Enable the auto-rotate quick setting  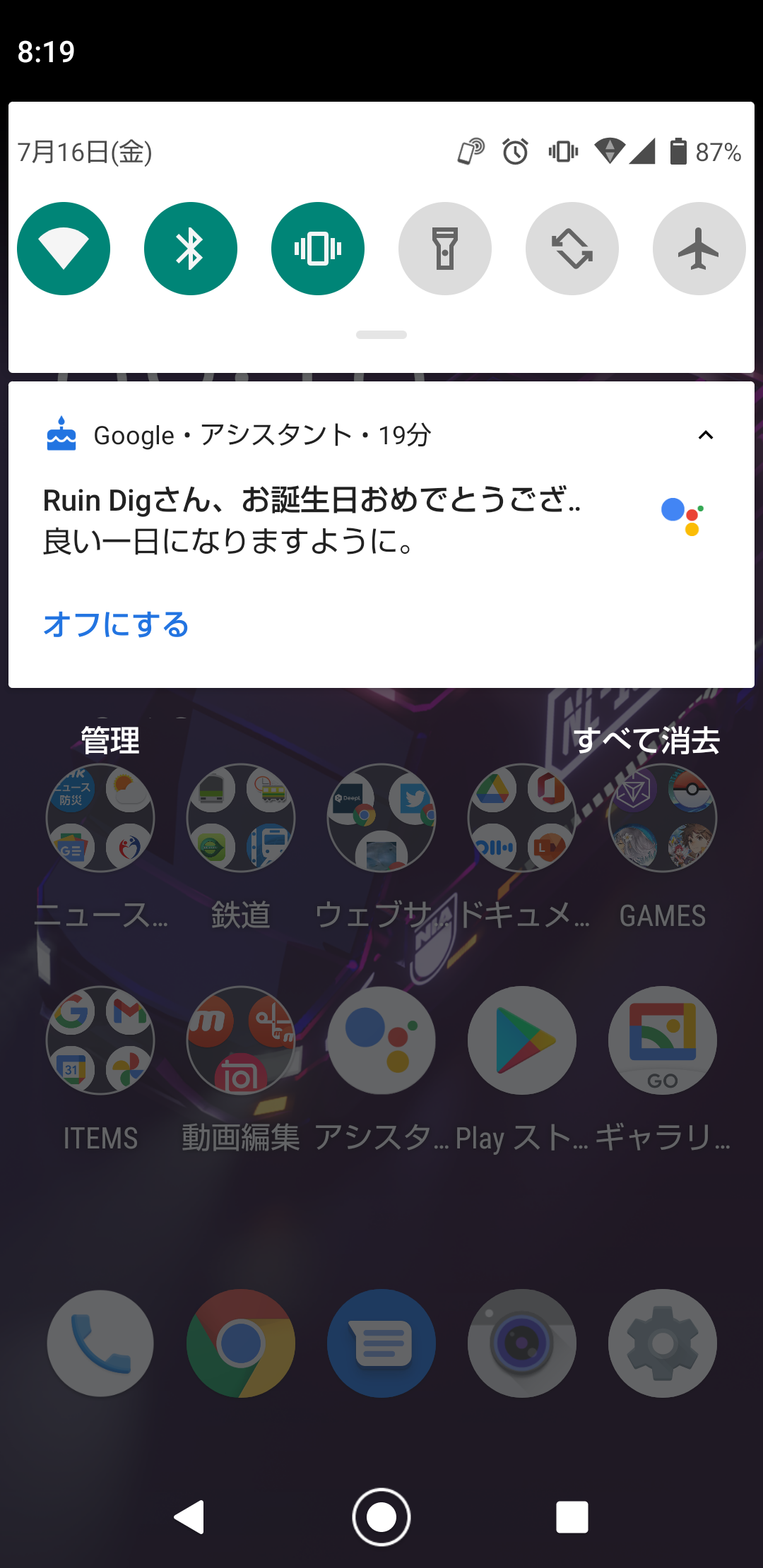pos(572,249)
